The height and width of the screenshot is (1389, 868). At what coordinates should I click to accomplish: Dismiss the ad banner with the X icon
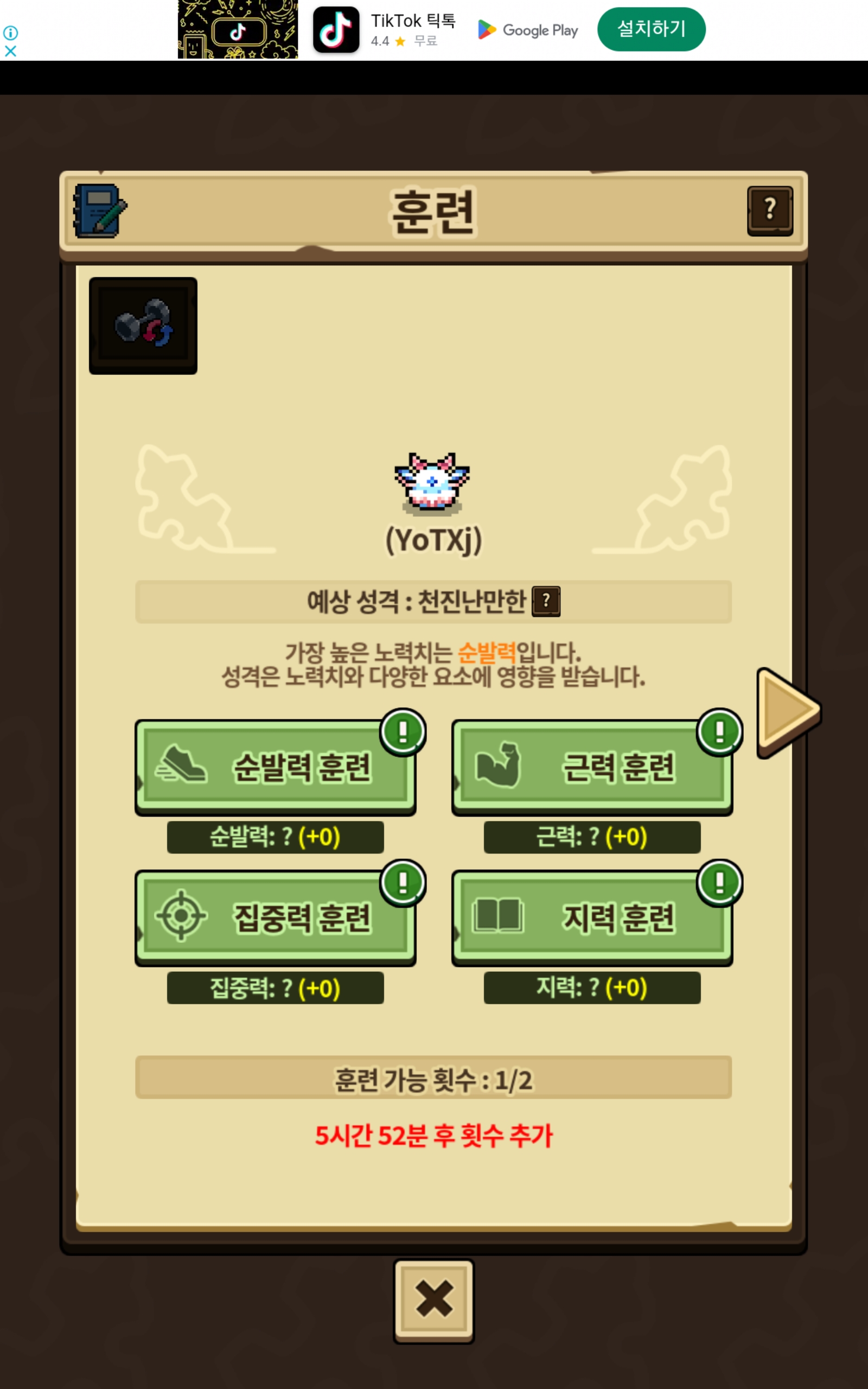(x=10, y=51)
